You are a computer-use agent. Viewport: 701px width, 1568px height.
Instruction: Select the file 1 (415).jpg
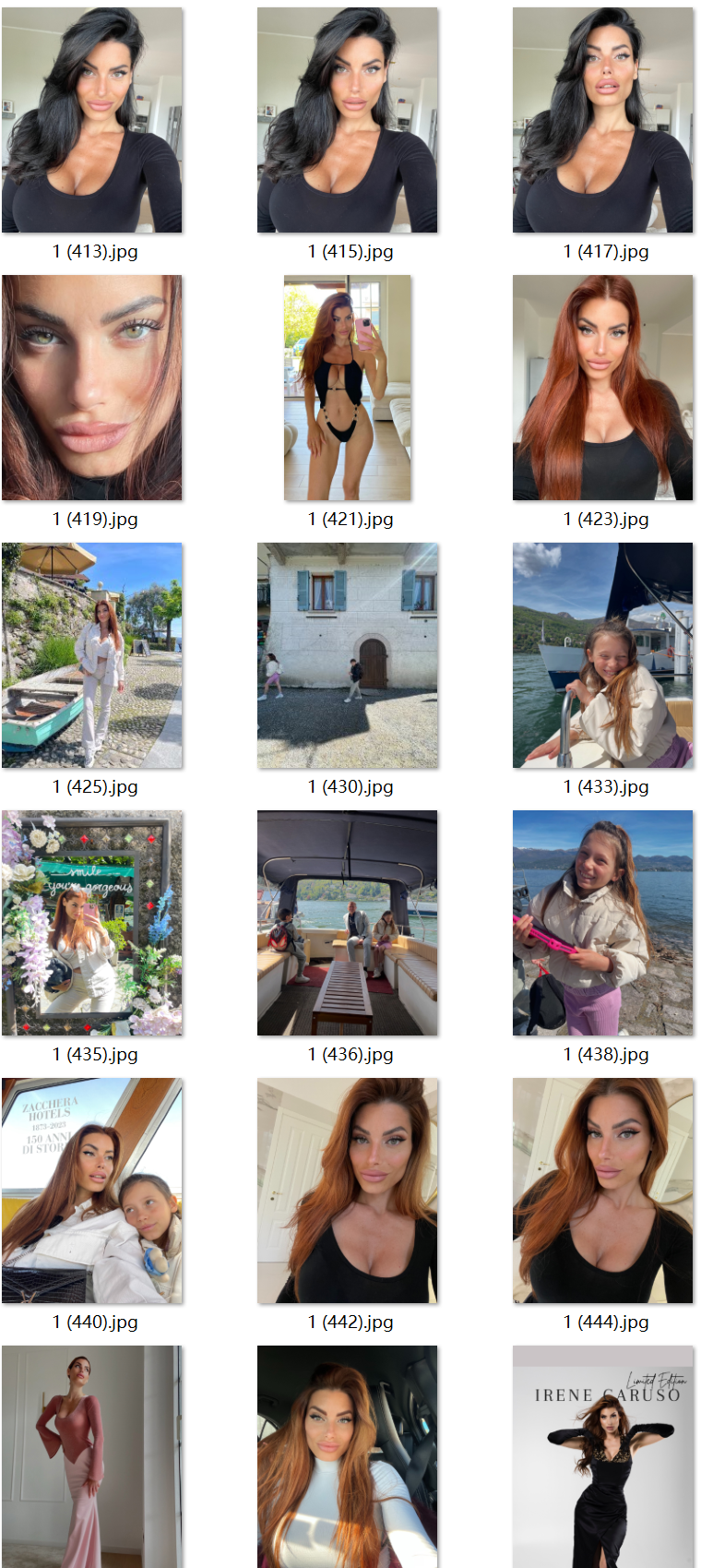tap(348, 120)
